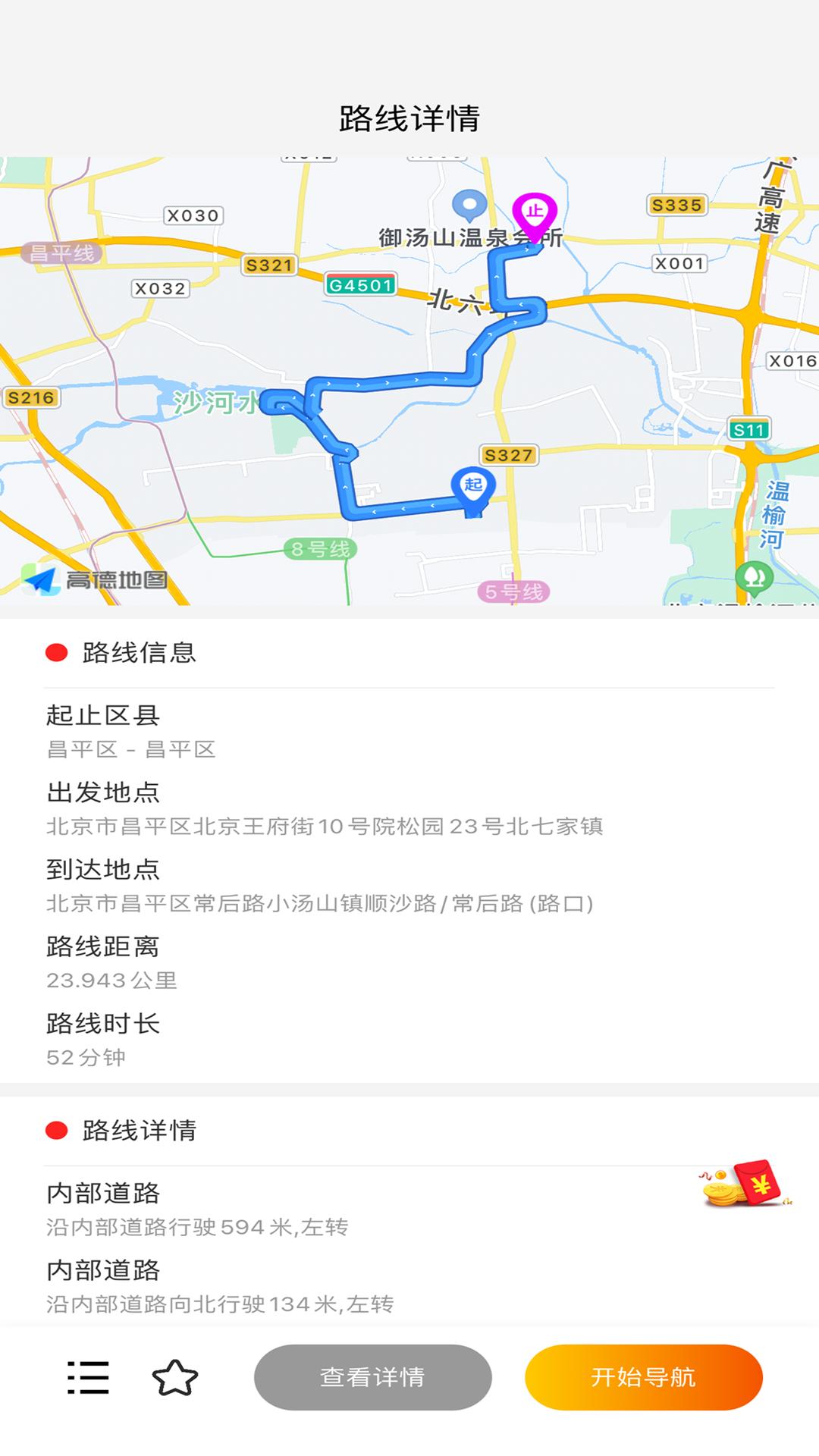Click the S335 road label
The image size is (819, 1456).
676,205
